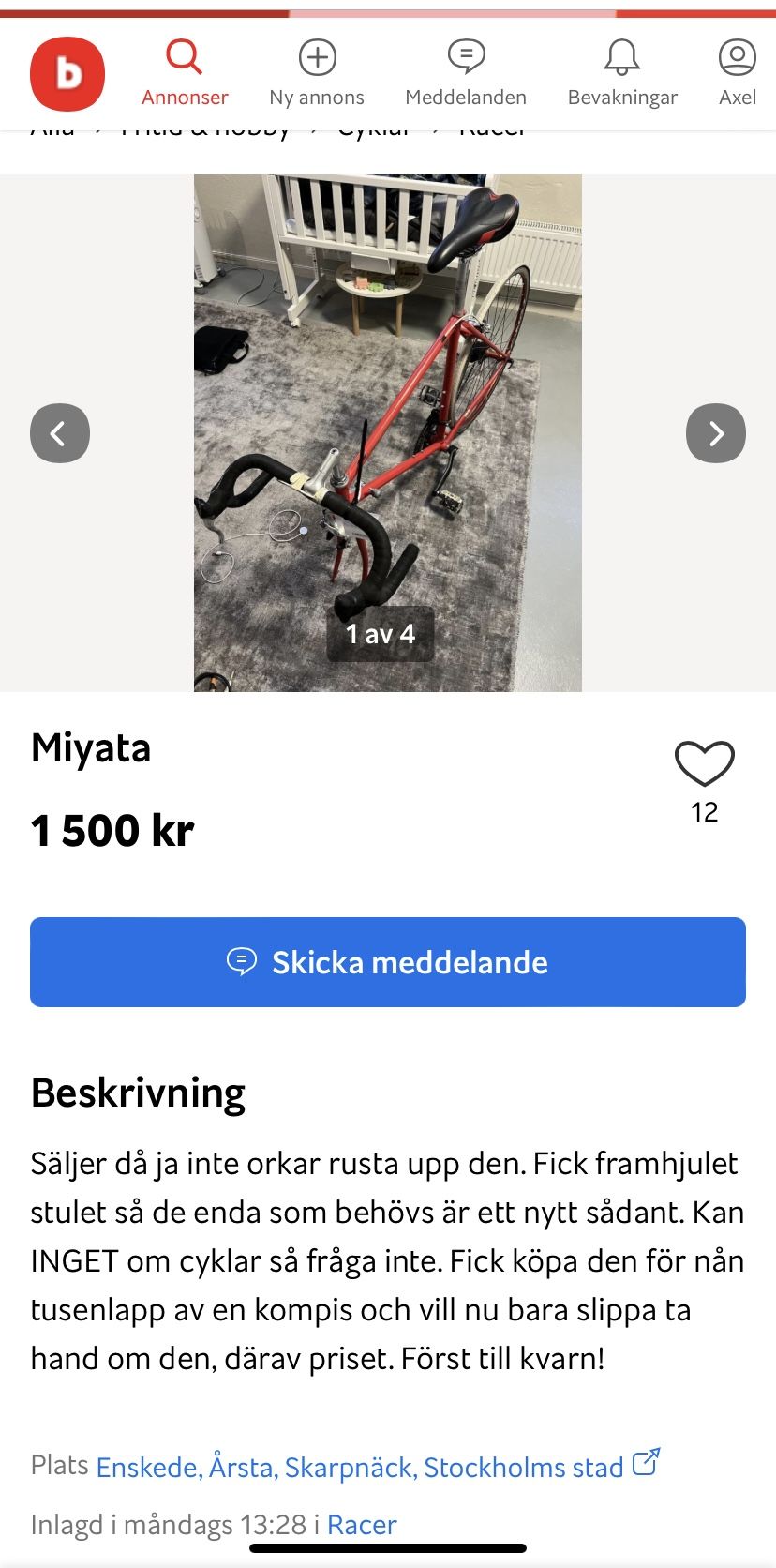
Task: Open Axel's profile tab
Action: click(738, 73)
